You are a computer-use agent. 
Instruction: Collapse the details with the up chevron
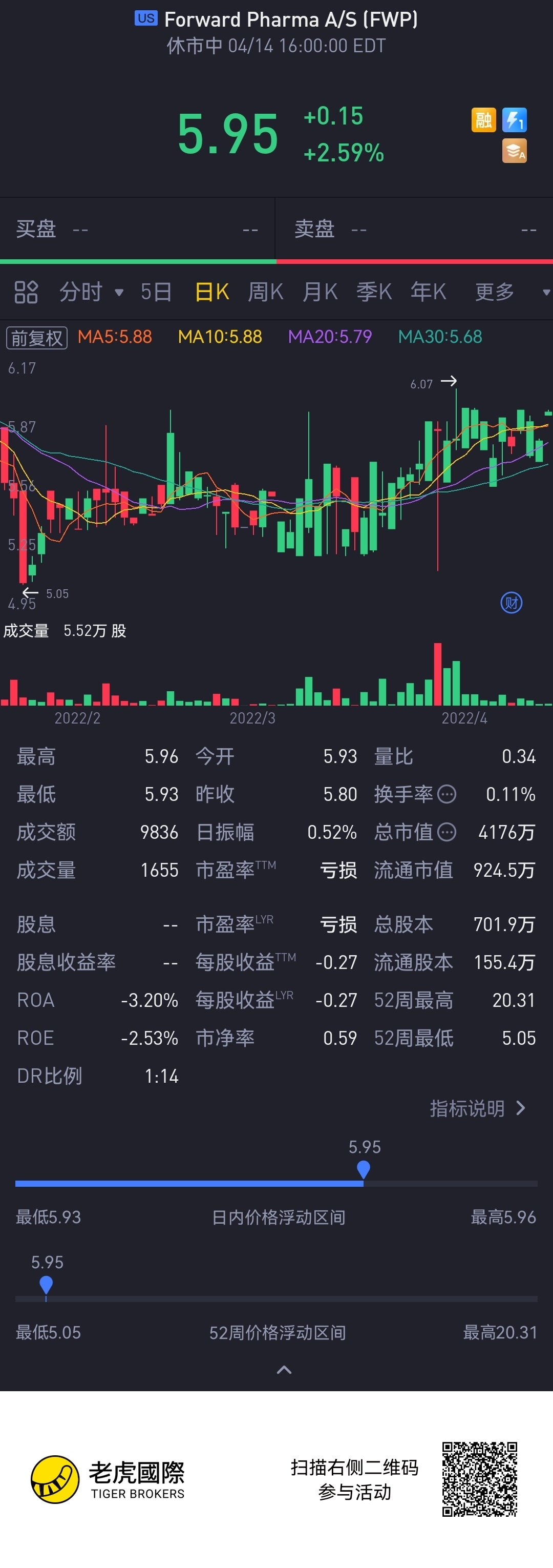click(x=284, y=1370)
